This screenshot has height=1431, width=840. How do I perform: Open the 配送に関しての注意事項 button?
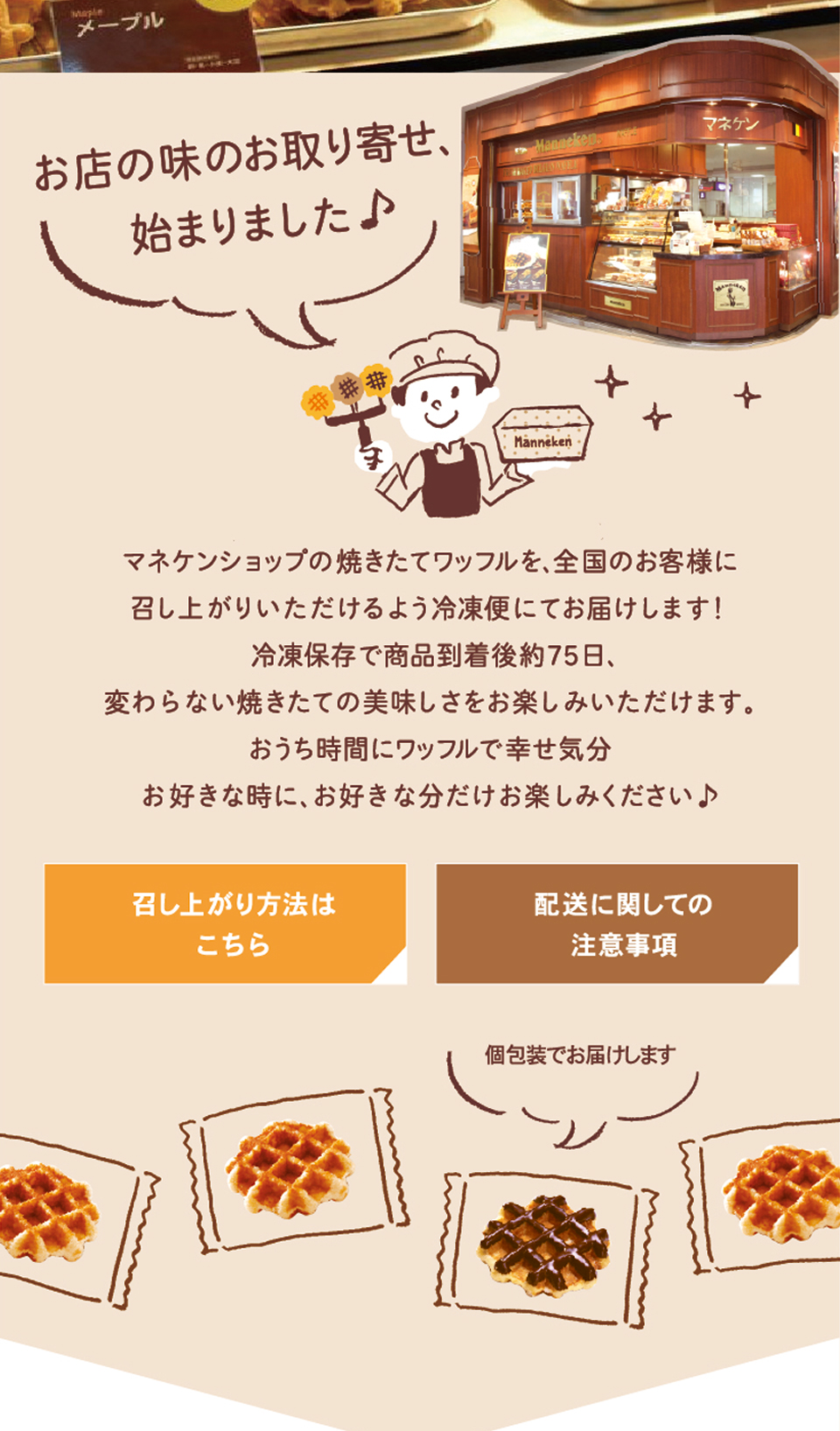[617, 923]
